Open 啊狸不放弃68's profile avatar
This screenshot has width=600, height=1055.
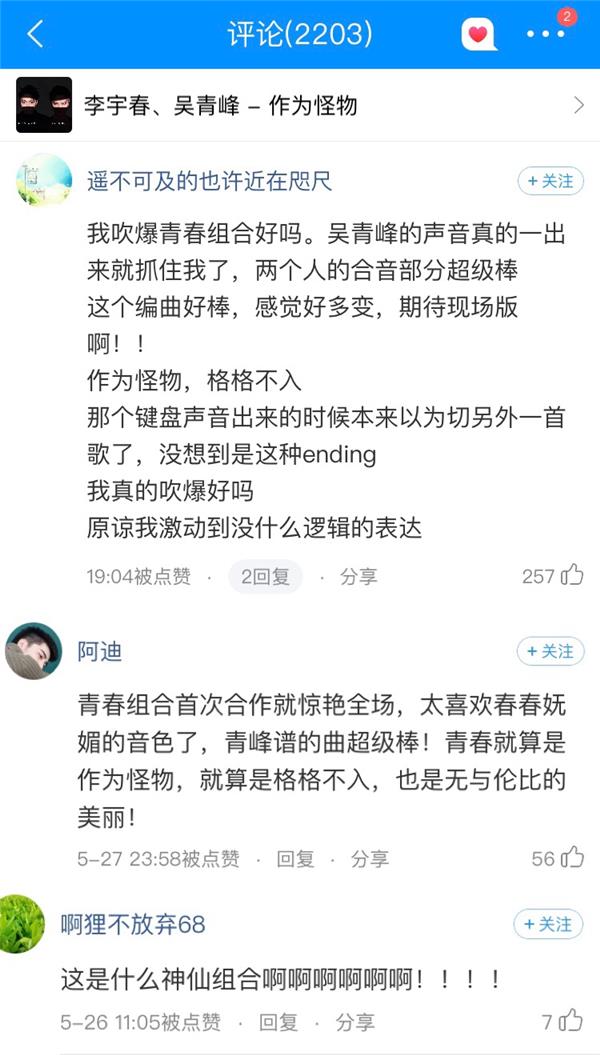pyautogui.click(x=22, y=924)
